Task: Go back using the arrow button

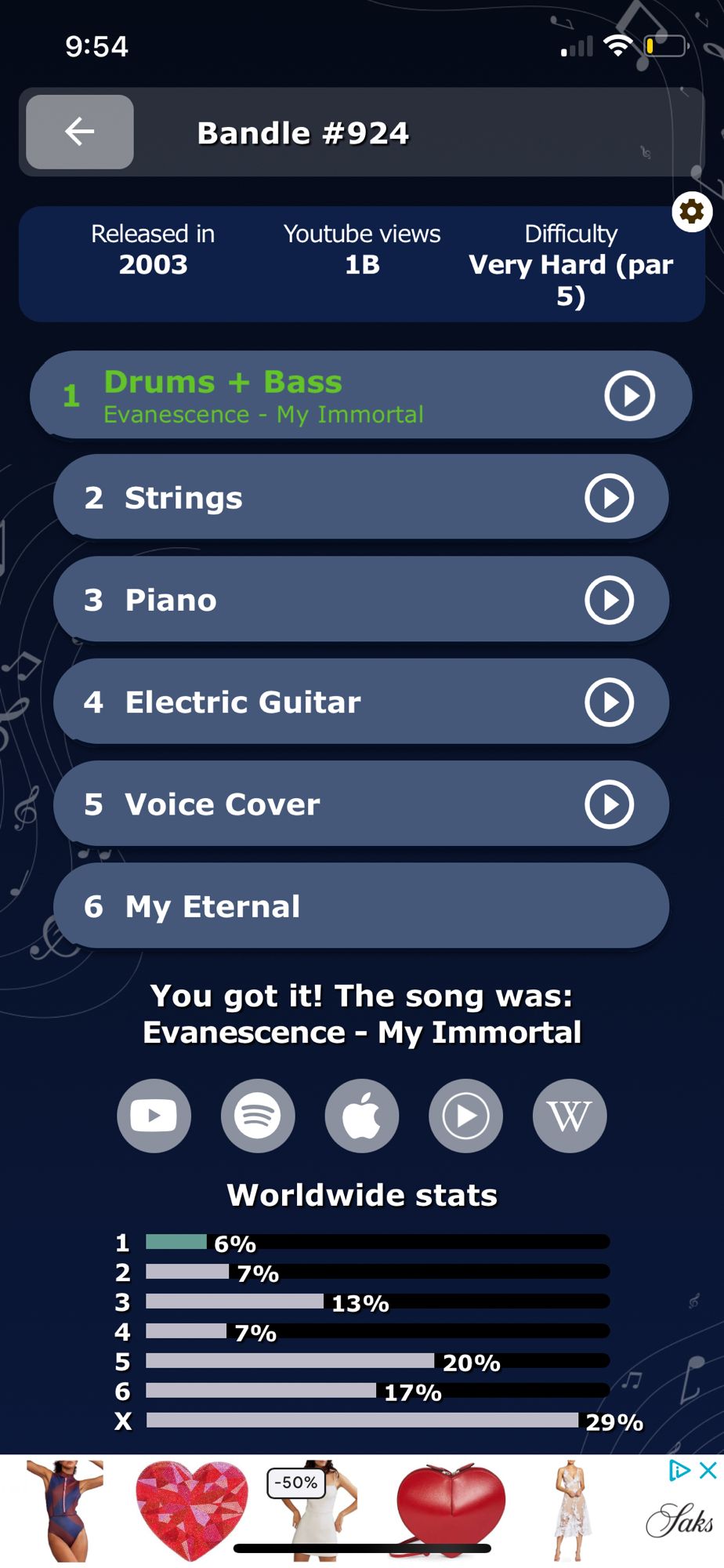Action: 80,132
